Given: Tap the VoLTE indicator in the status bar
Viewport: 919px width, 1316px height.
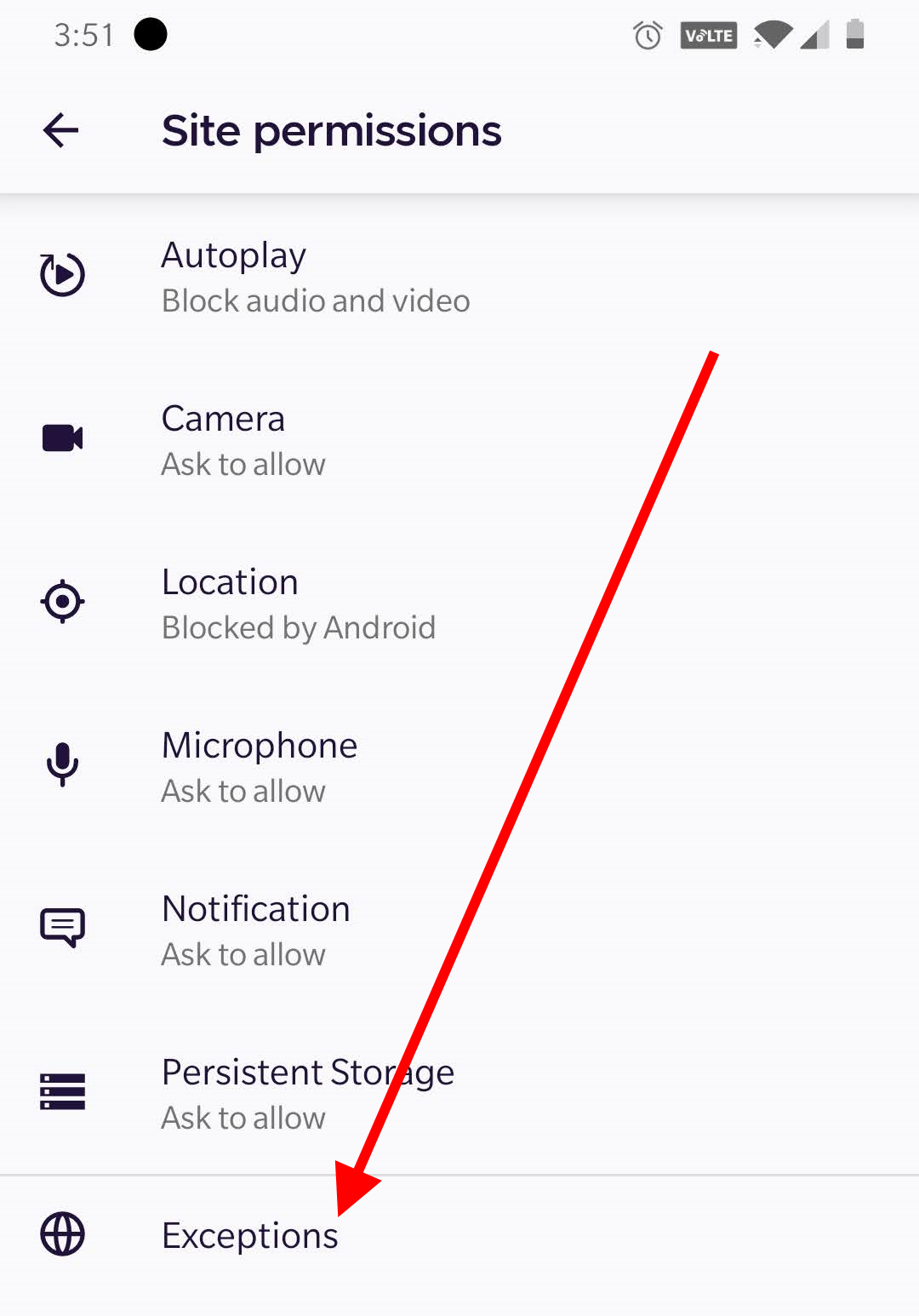Looking at the screenshot, I should [708, 35].
